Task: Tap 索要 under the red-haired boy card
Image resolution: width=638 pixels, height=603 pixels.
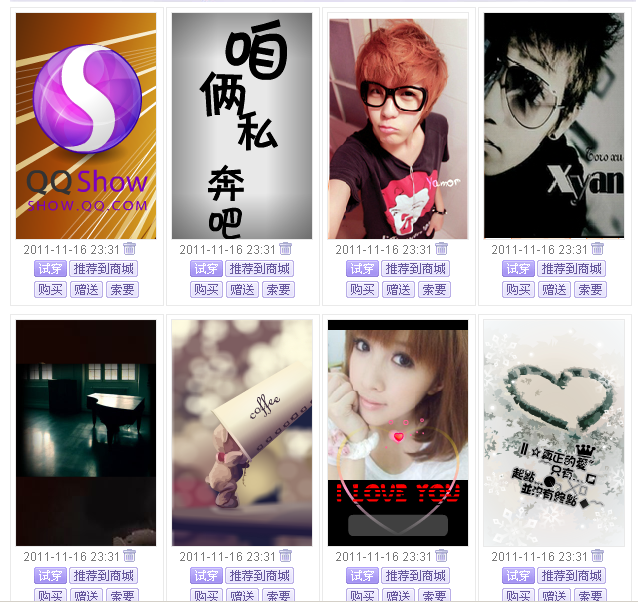Action: pyautogui.click(x=434, y=290)
